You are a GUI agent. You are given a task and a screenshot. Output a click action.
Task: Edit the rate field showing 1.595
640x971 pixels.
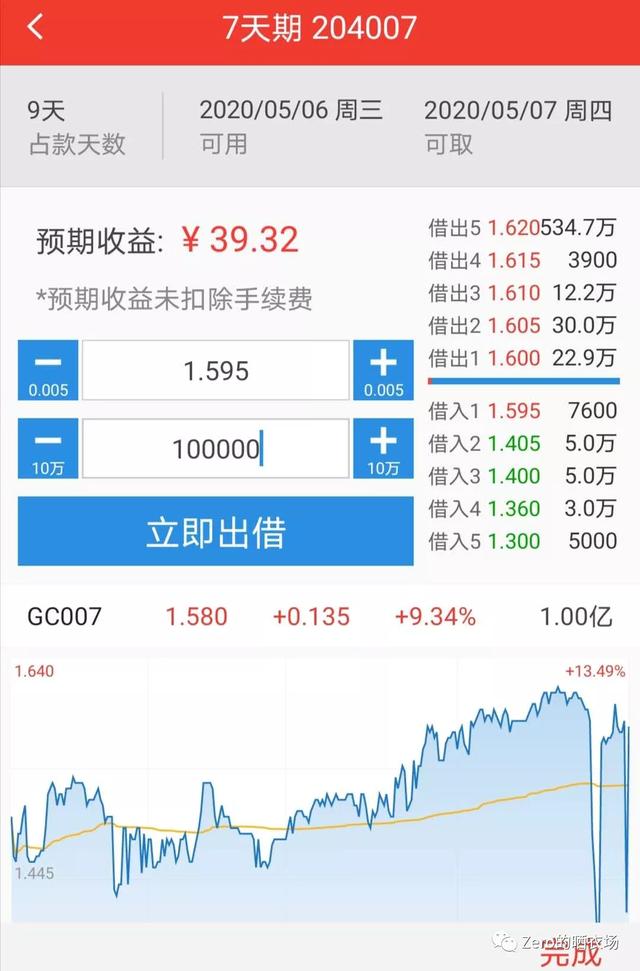[216, 371]
